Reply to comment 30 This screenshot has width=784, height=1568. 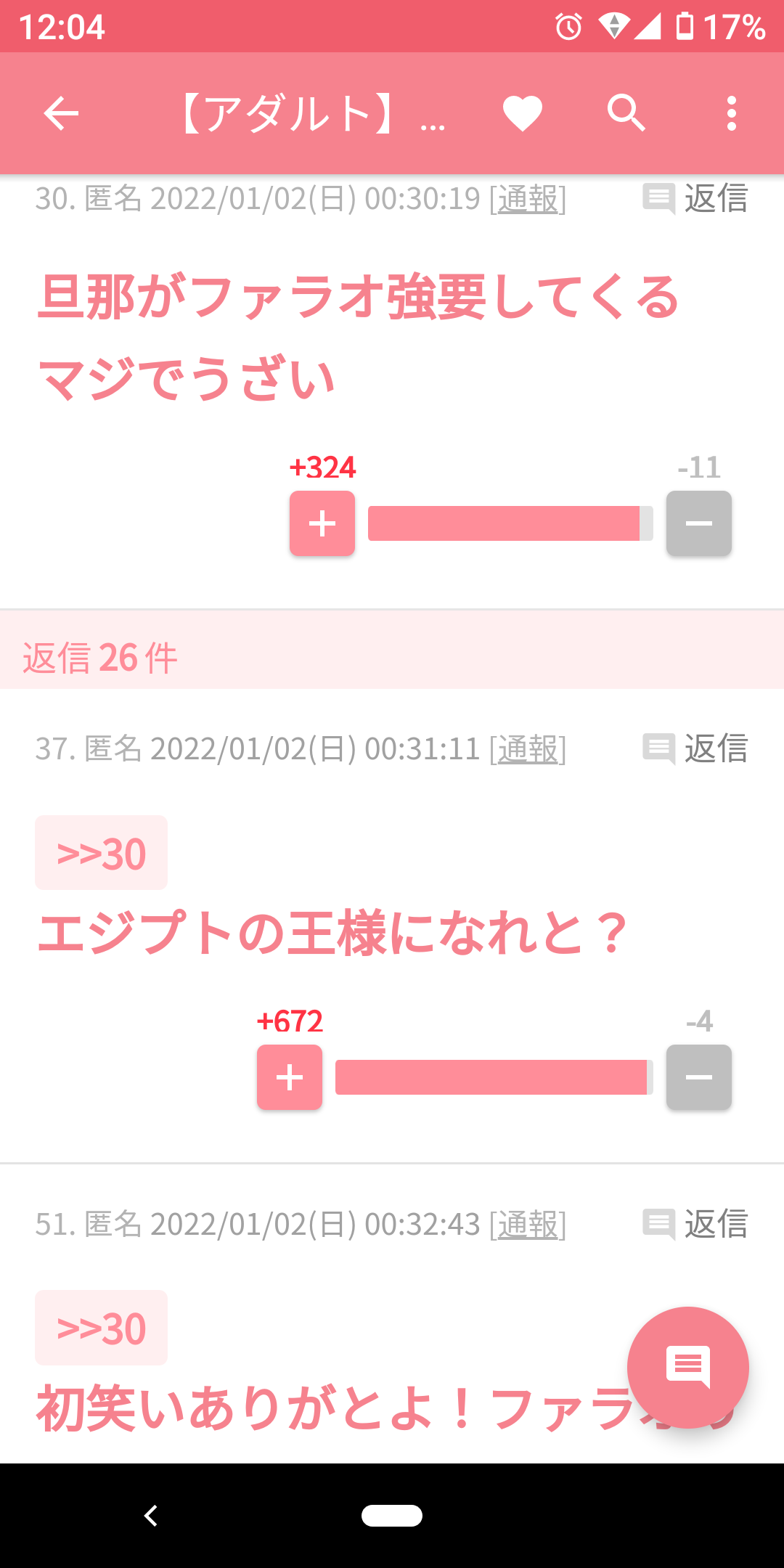coord(695,198)
